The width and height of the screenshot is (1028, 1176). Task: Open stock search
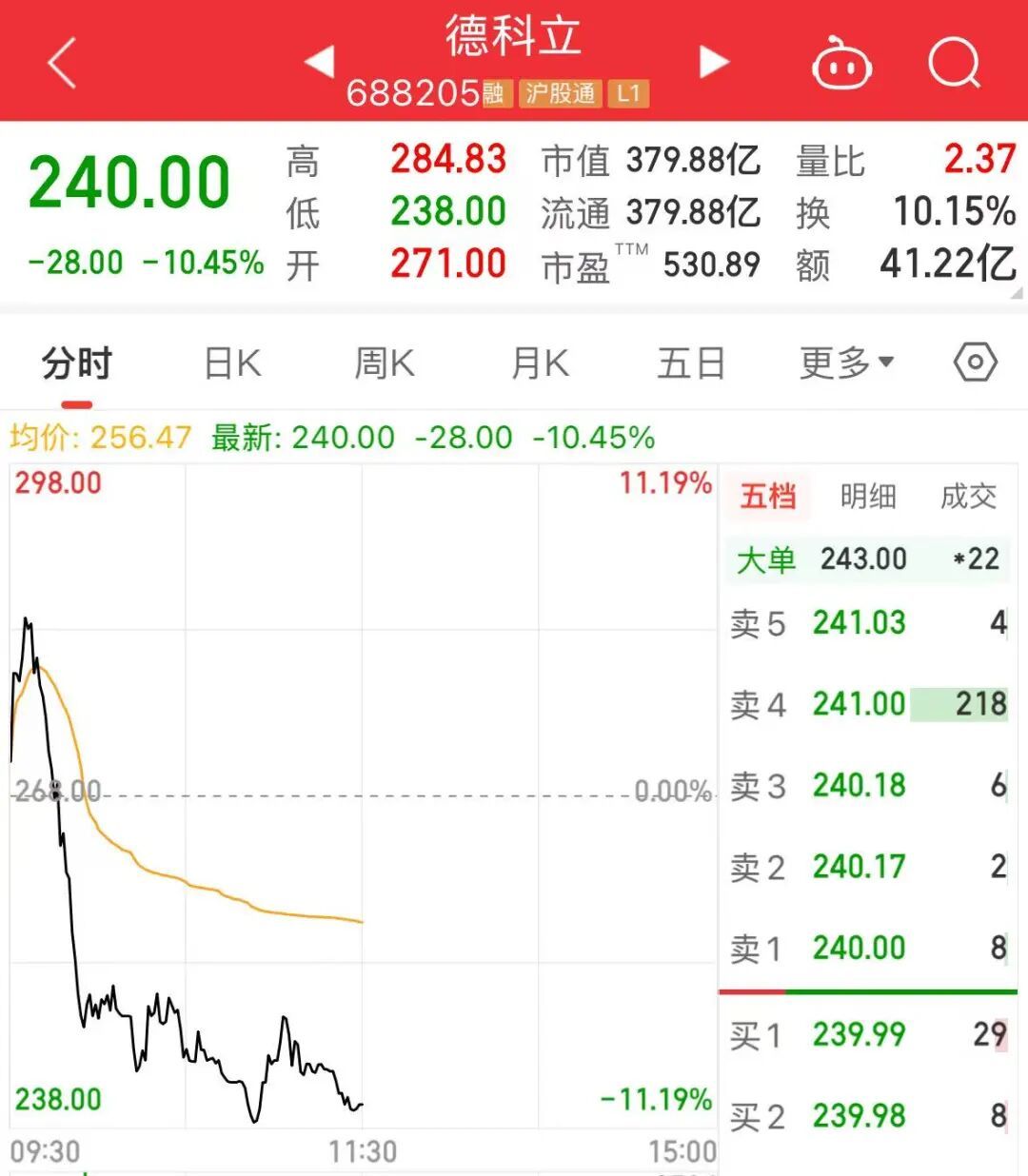point(954,63)
